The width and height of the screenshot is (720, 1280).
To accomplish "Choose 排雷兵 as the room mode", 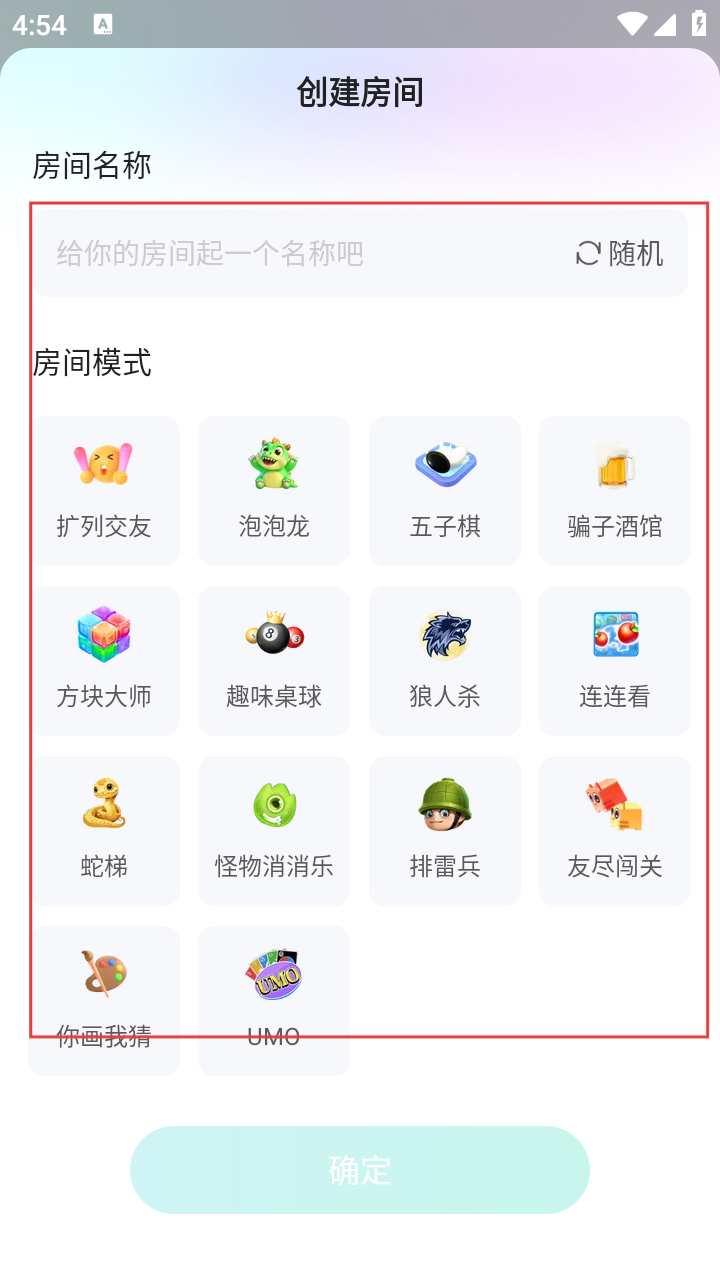I will tap(445, 831).
